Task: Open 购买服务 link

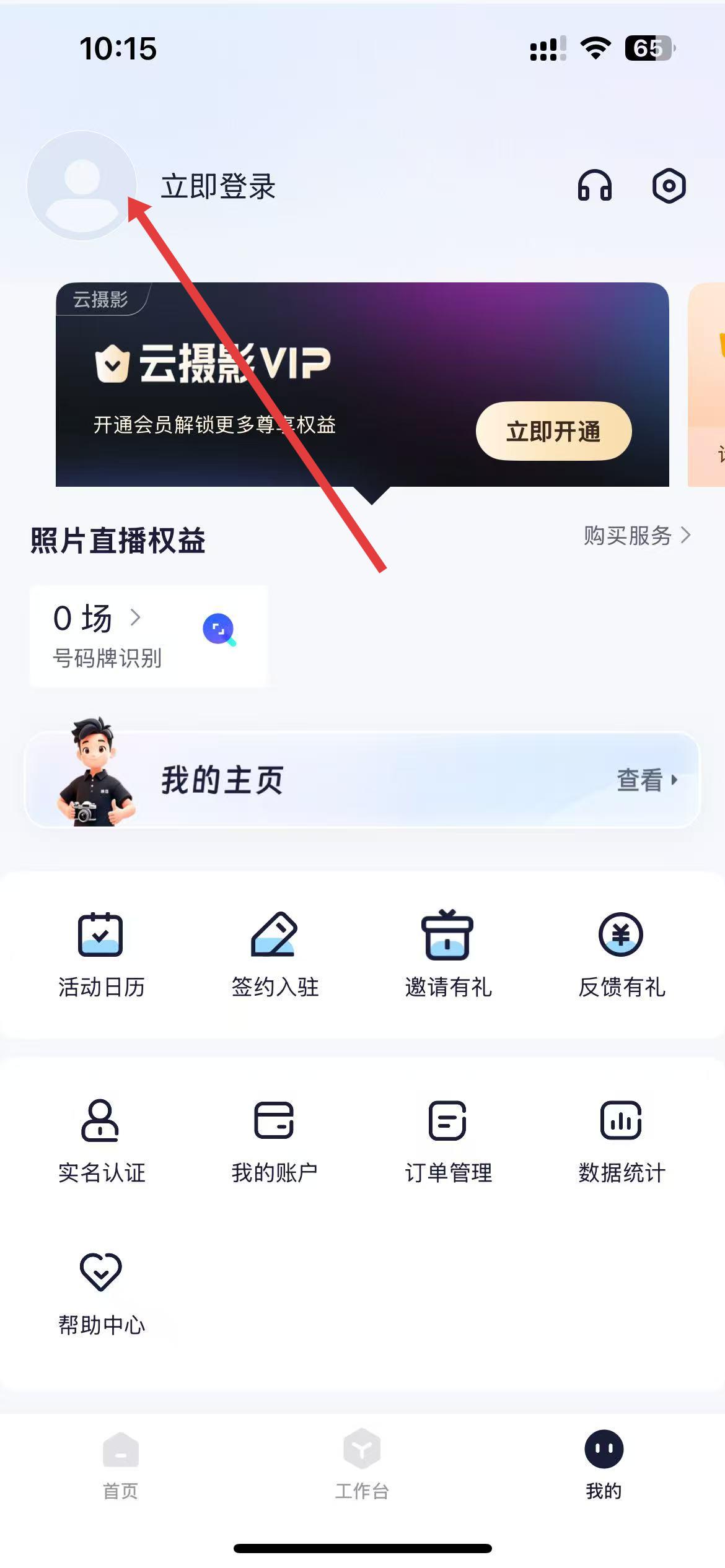Action: (637, 535)
